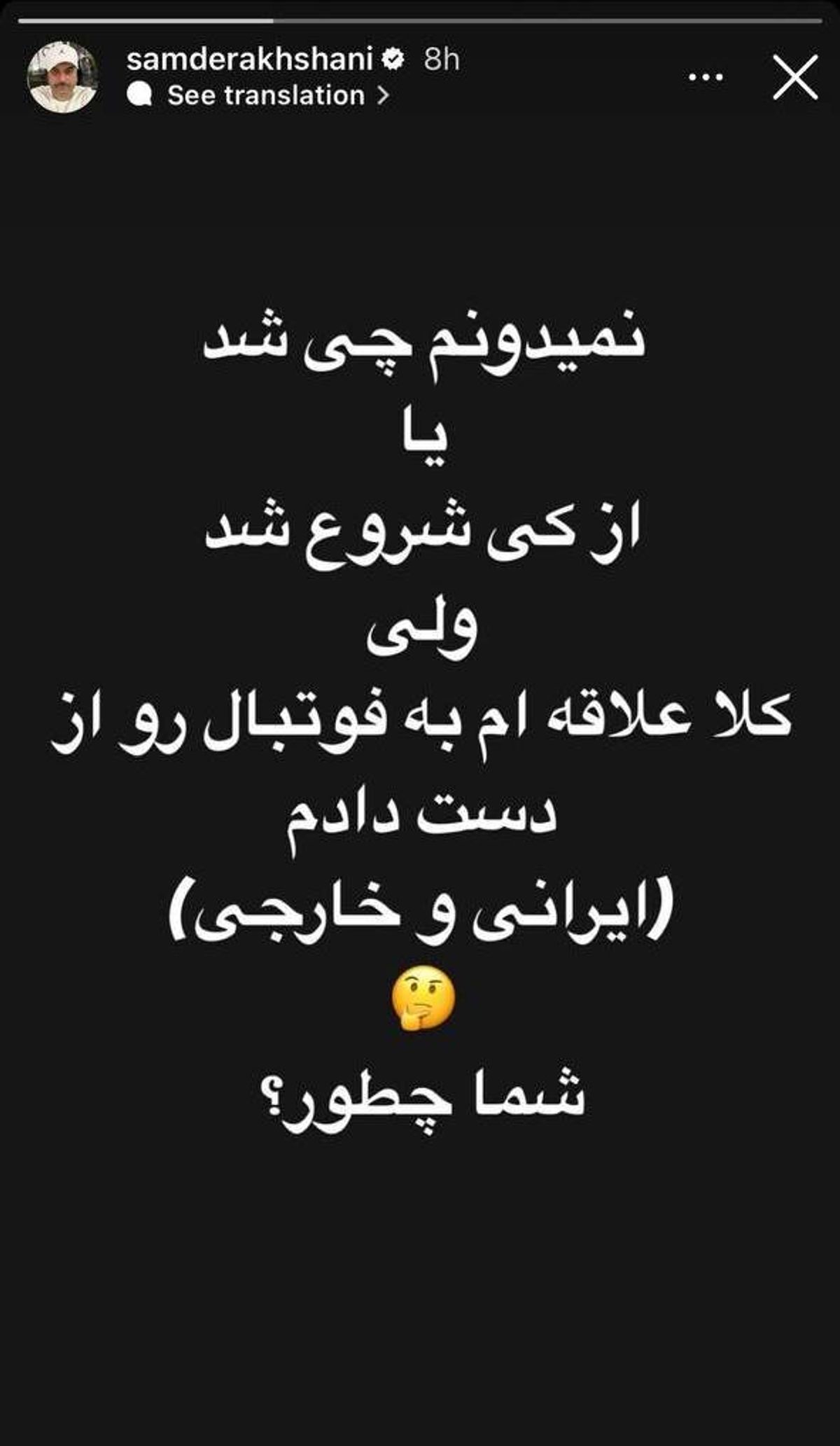Open samderakhshani's profile picture
Viewport: 840px width, 1446px height.
[62, 77]
